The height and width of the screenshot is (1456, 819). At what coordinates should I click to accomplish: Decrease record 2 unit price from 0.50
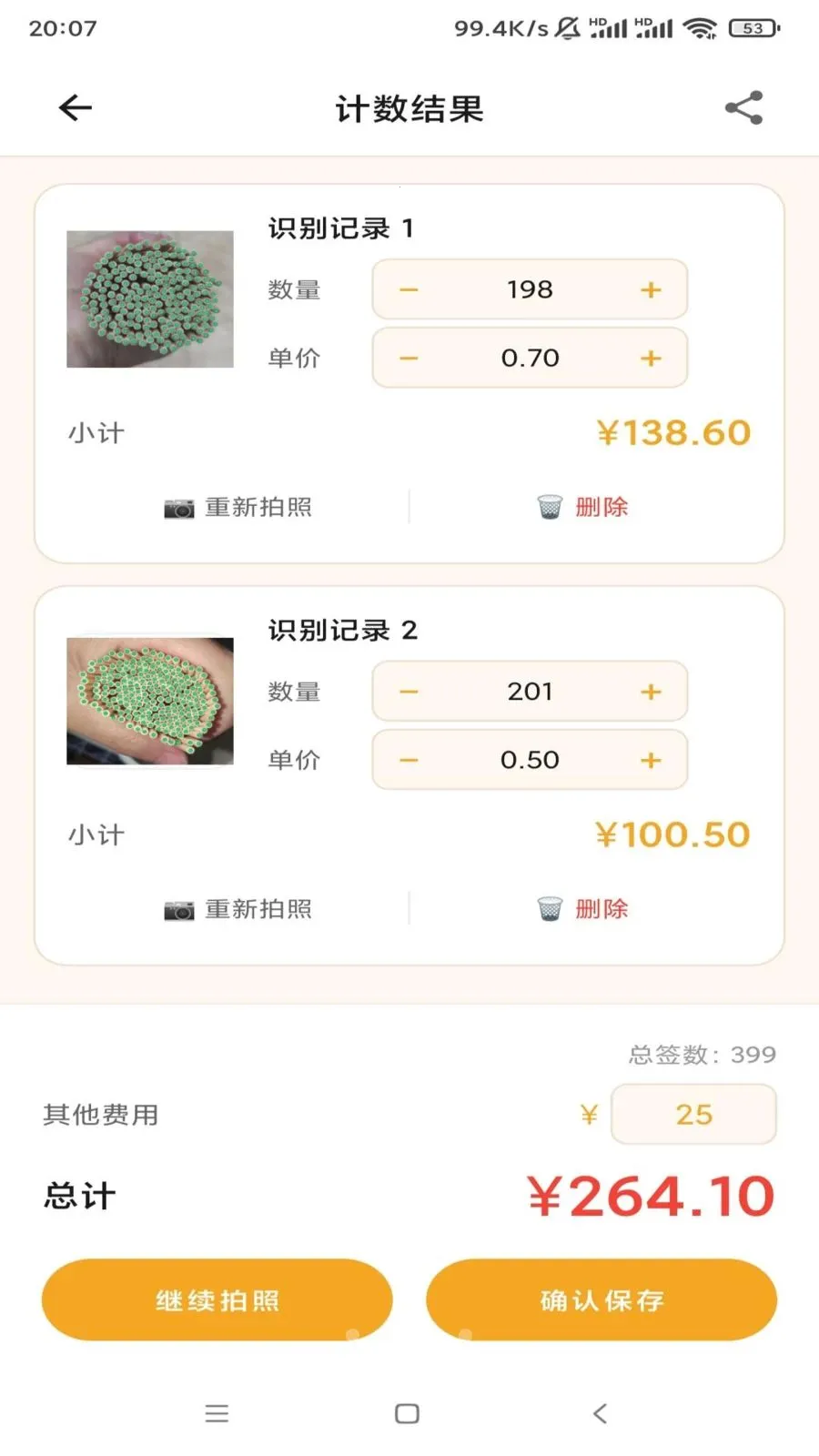tap(408, 760)
